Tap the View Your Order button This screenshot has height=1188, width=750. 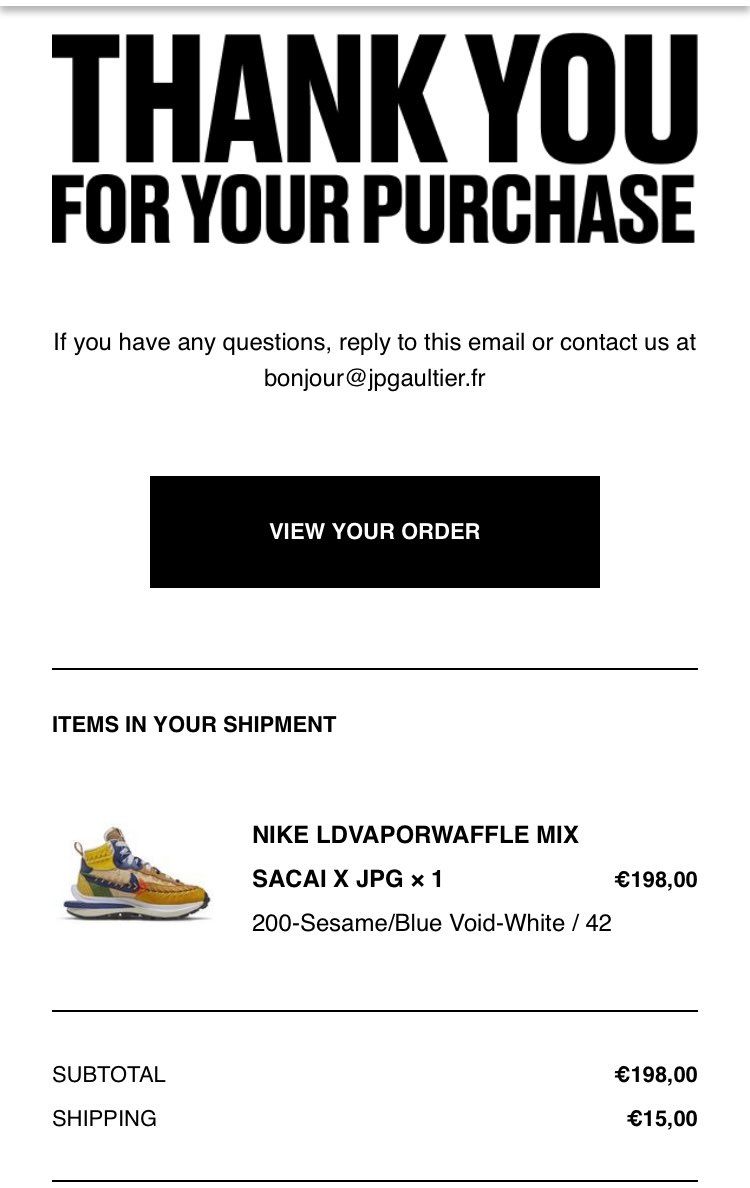(374, 531)
